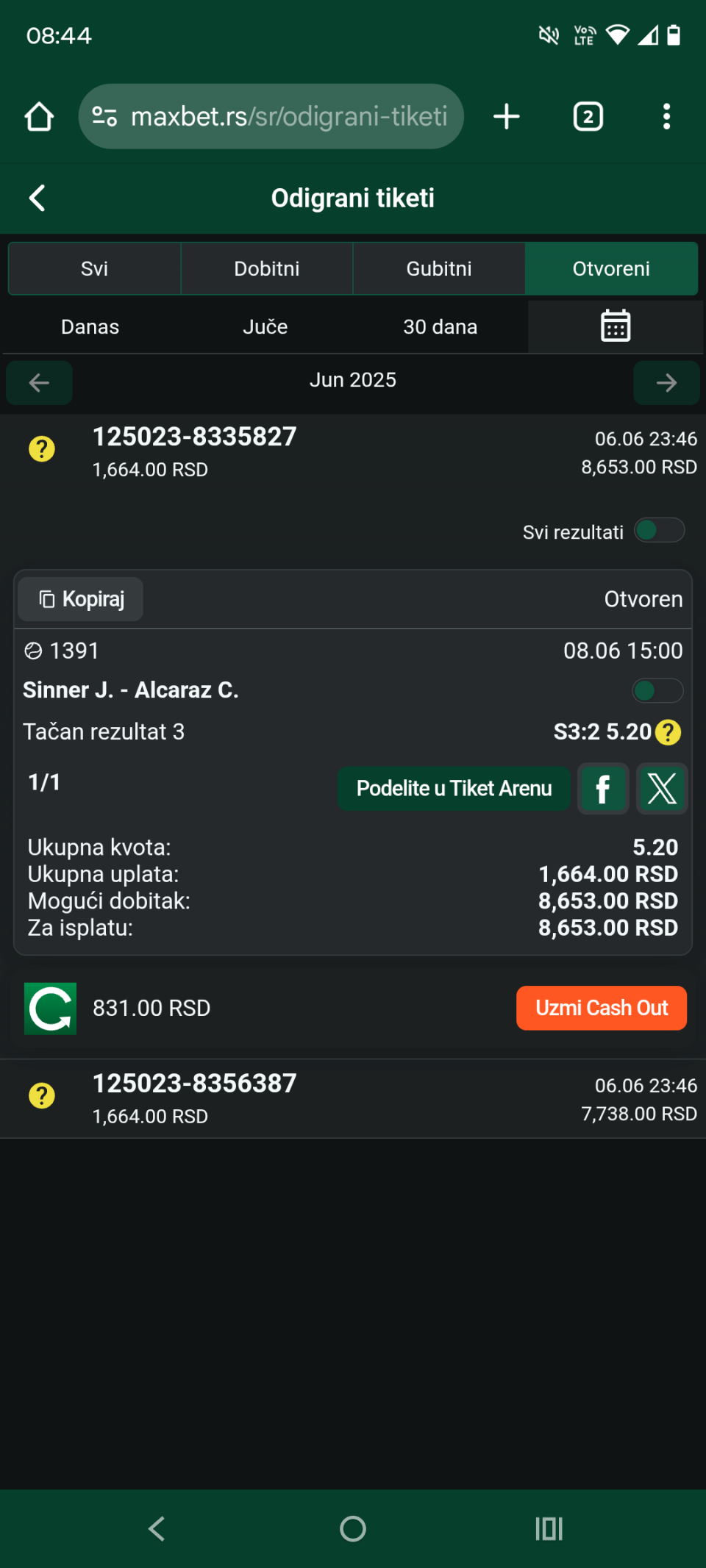
Task: Share ticket on Facebook
Action: [603, 788]
